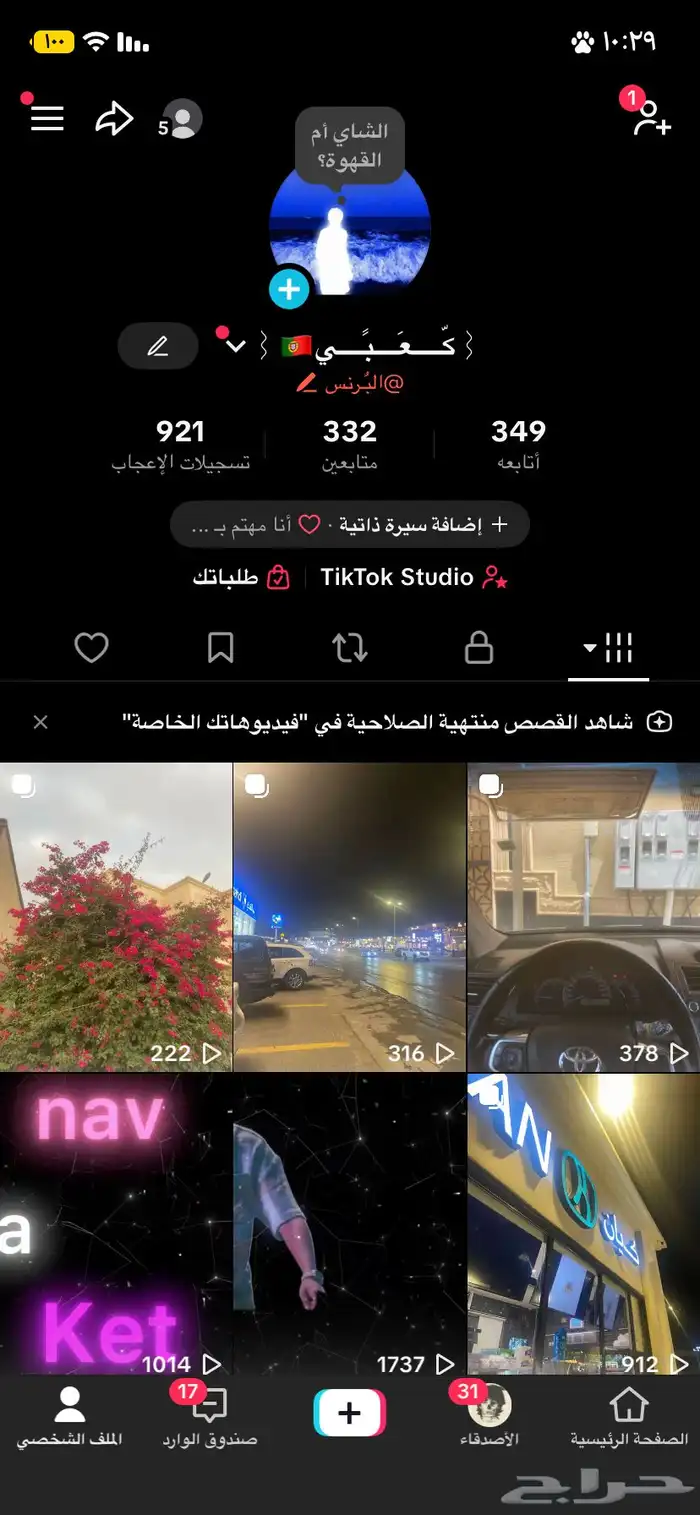The width and height of the screenshot is (700, 1515).
Task: Dismiss the expired stories banner
Action: pos(40,722)
